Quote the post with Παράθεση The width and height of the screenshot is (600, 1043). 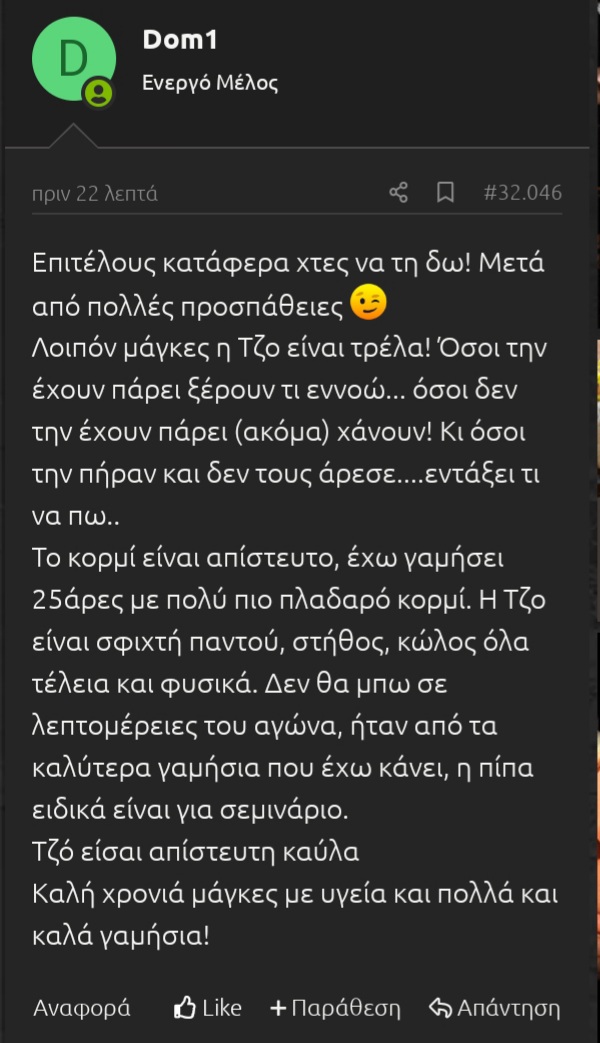tap(335, 1007)
